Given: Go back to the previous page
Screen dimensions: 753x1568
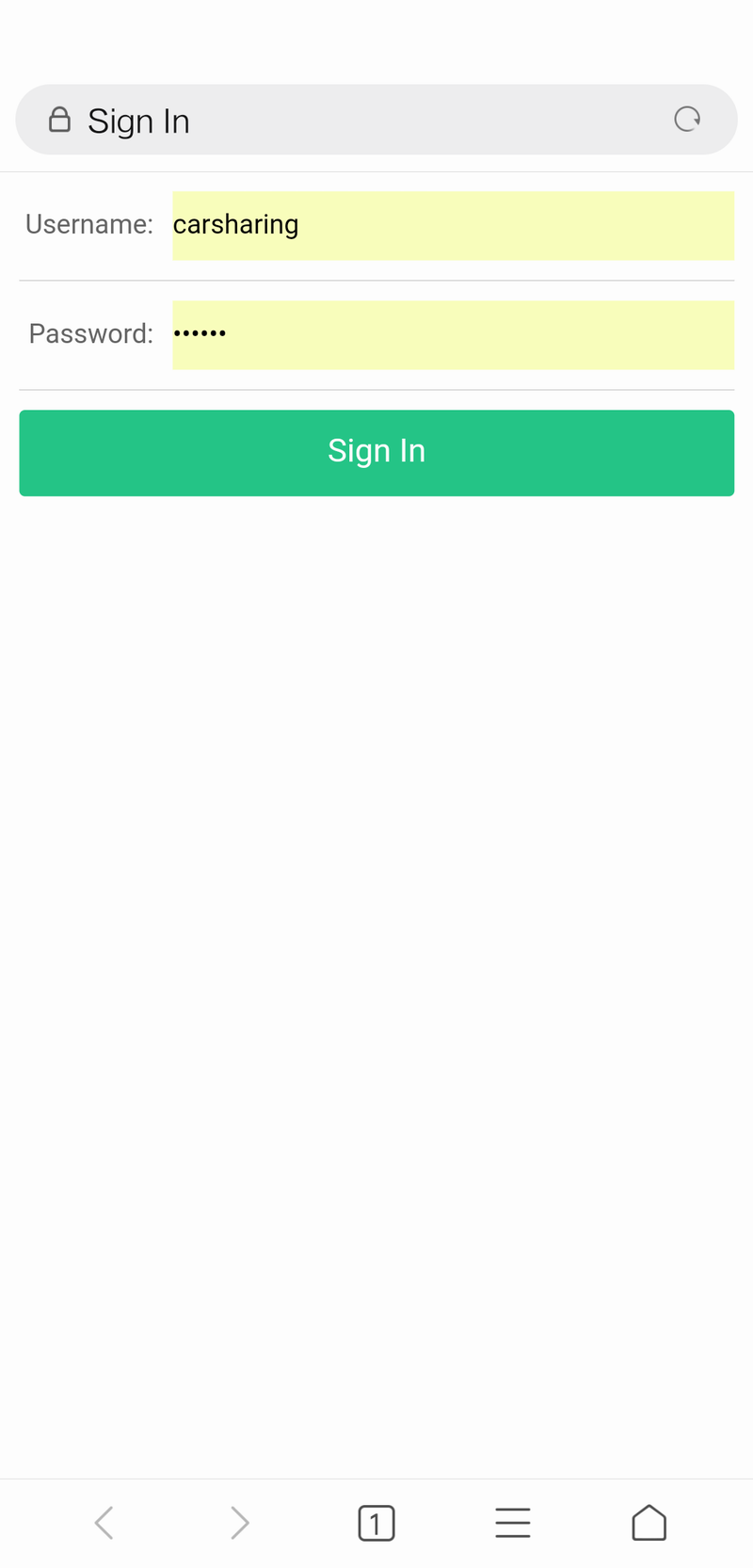Looking at the screenshot, I should pyautogui.click(x=104, y=1523).
